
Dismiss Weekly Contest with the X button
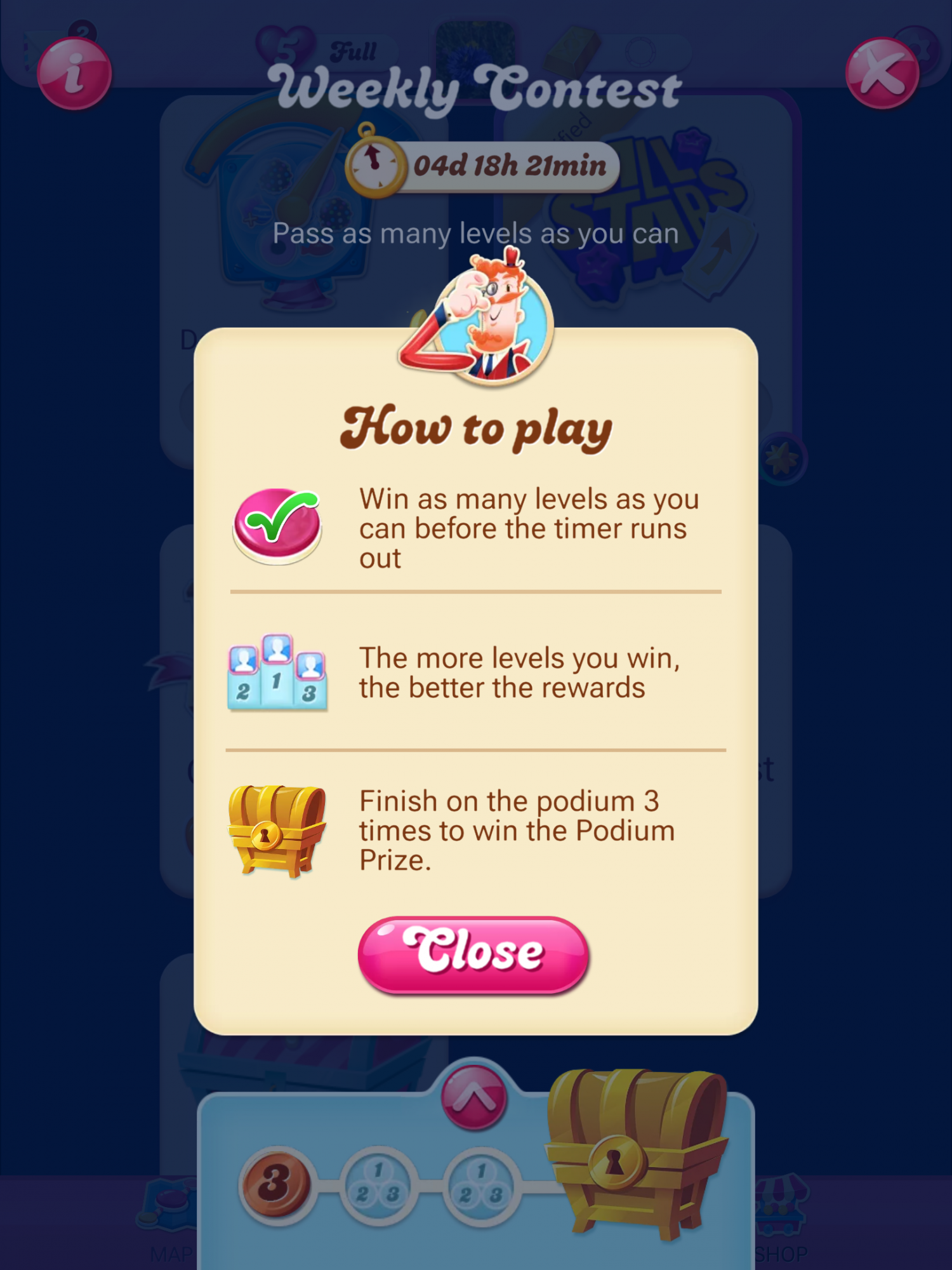coord(882,74)
